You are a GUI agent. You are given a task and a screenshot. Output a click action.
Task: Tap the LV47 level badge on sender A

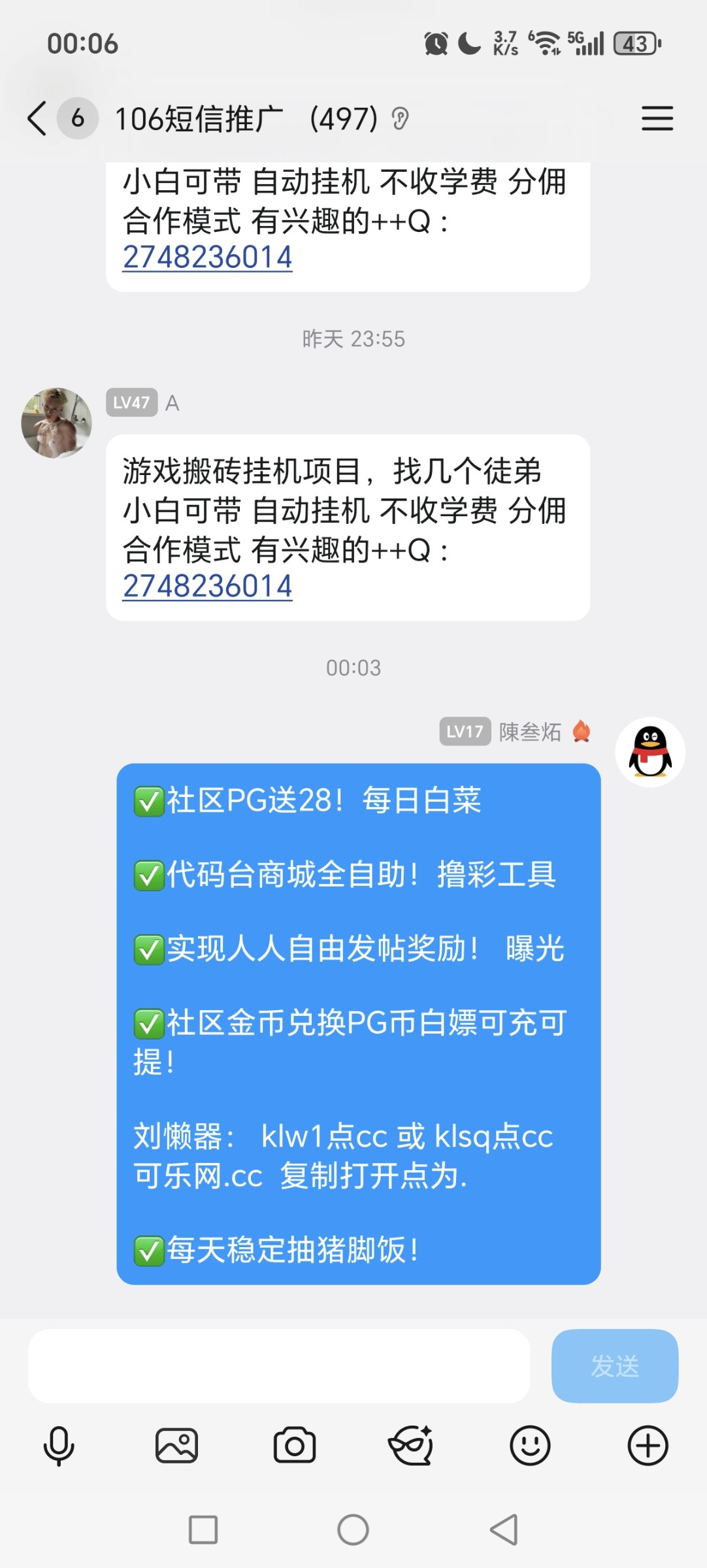coord(131,403)
